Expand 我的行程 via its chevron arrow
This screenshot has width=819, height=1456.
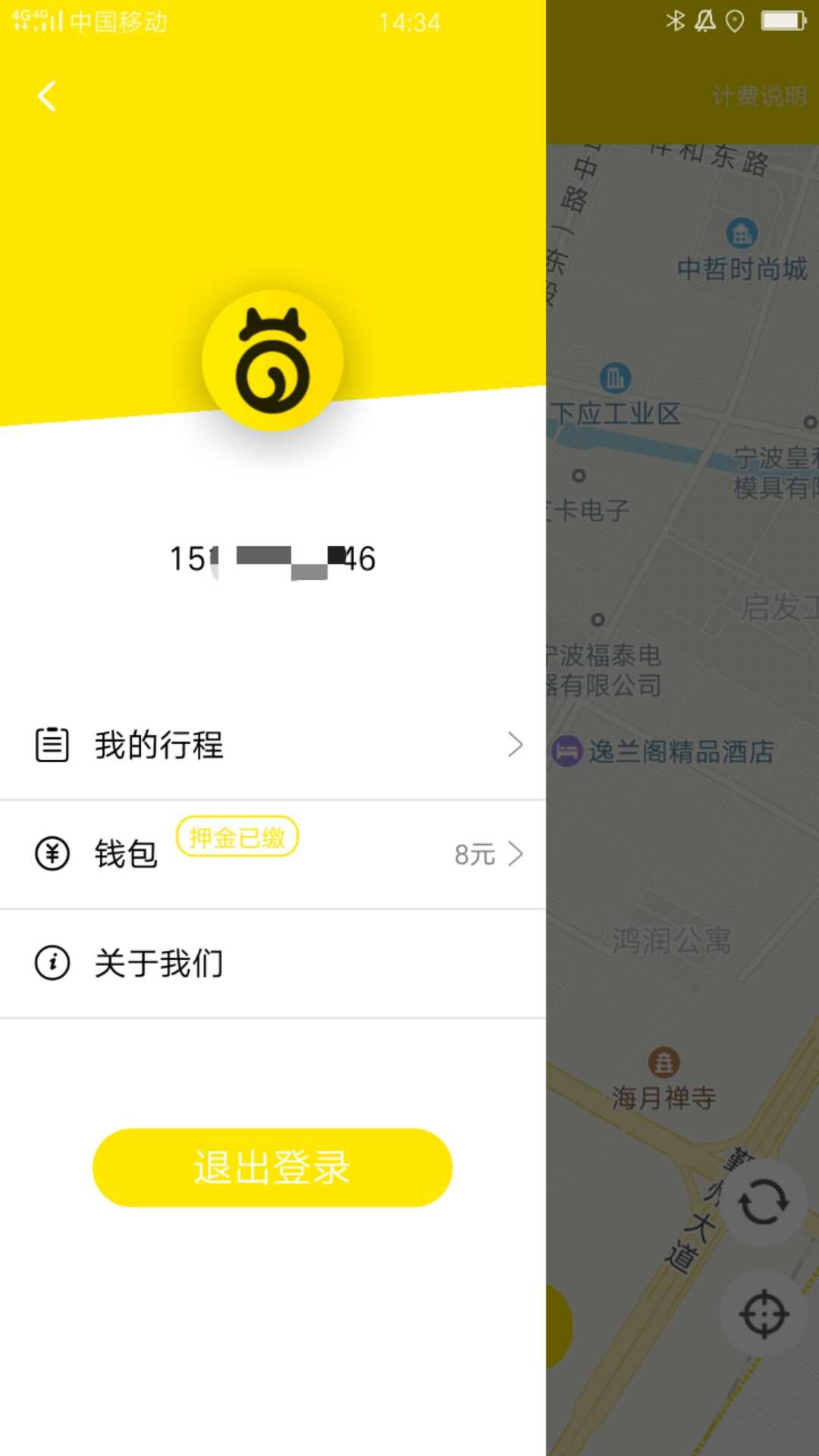coord(515,745)
